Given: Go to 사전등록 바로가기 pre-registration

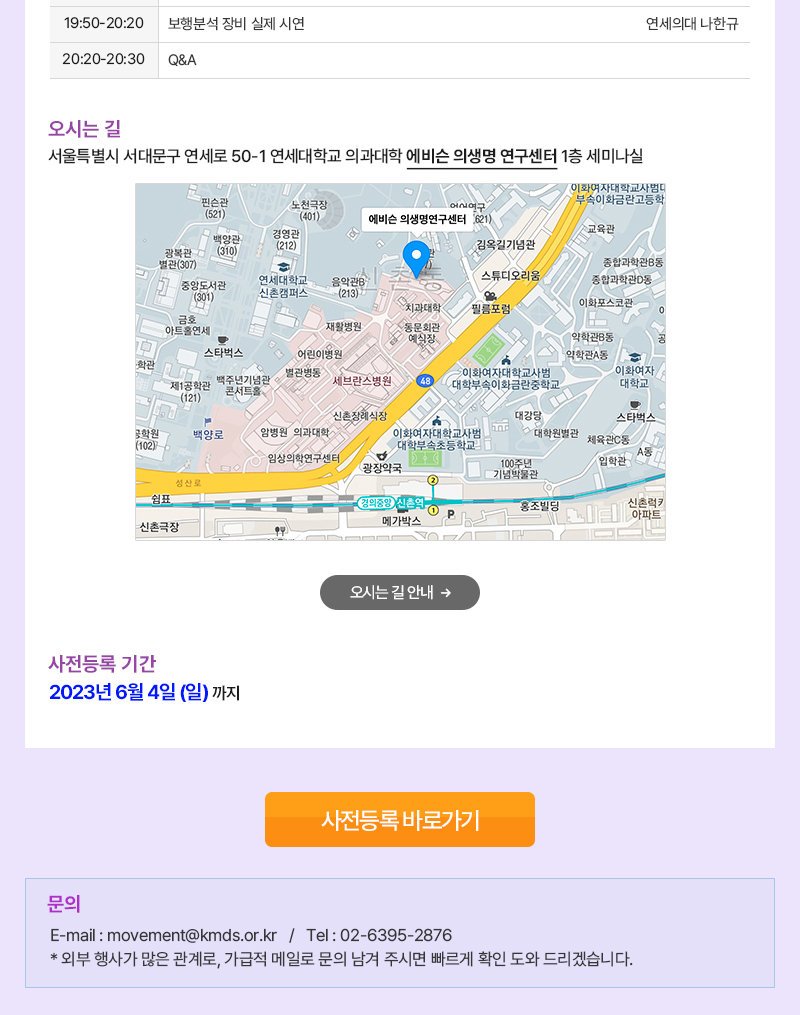Looking at the screenshot, I should pyautogui.click(x=400, y=820).
